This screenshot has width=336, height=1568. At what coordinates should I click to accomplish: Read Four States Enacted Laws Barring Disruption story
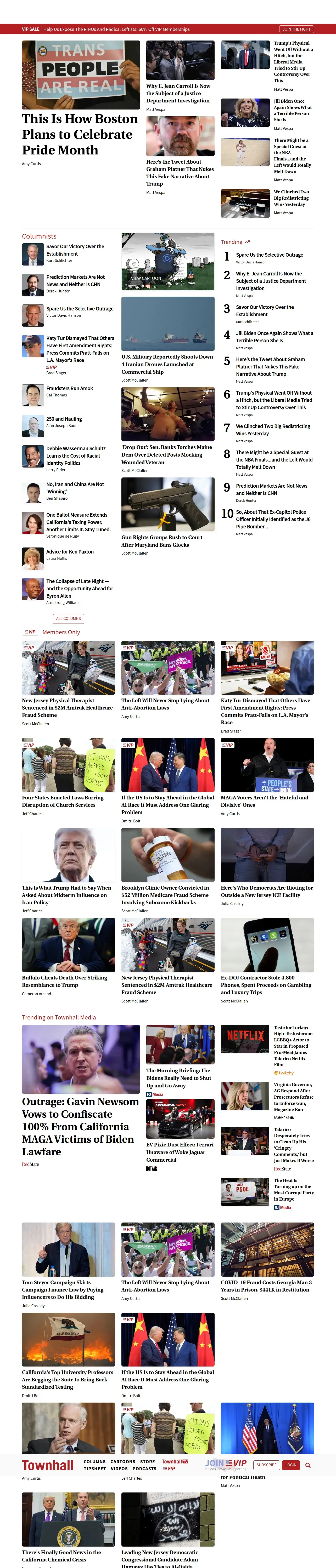(63, 801)
